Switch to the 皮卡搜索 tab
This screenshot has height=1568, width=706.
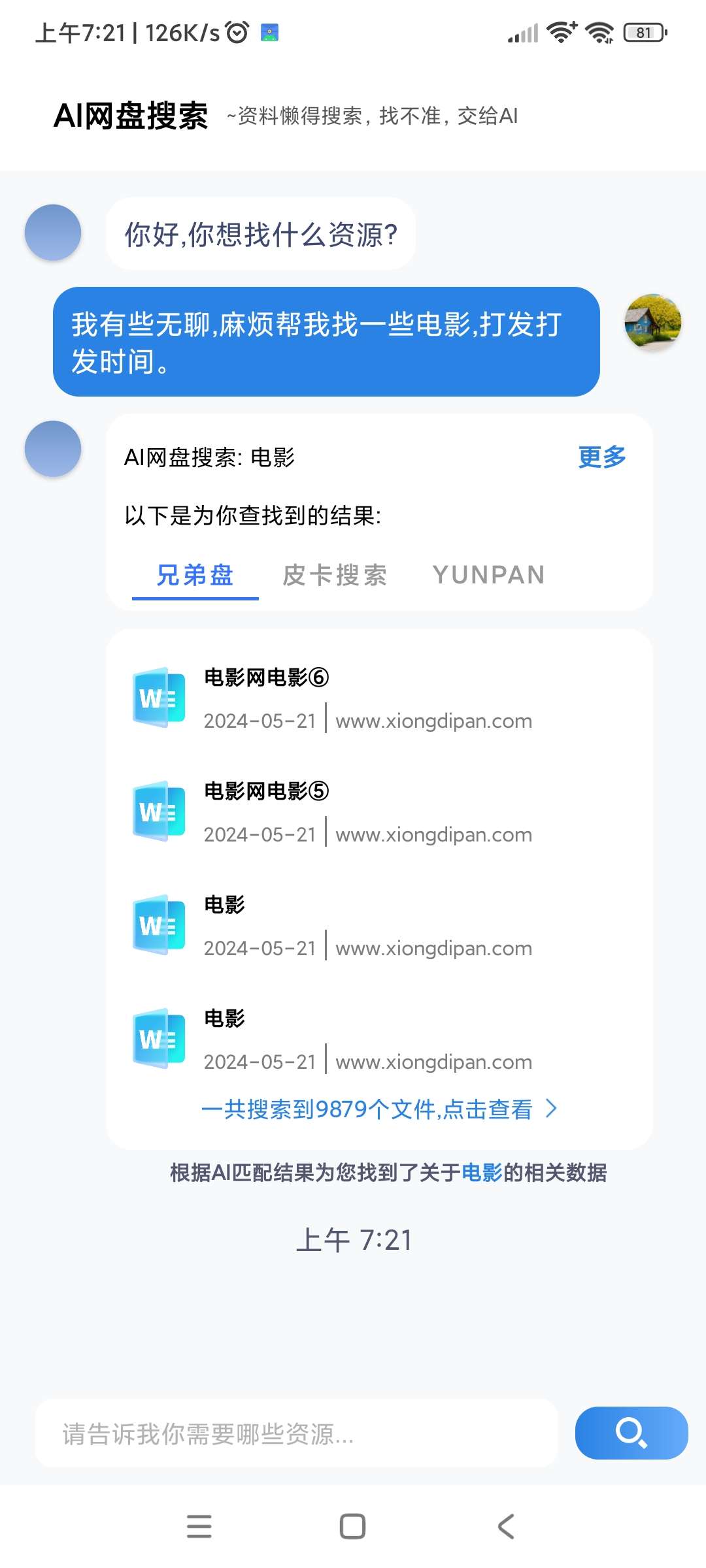pyautogui.click(x=335, y=576)
